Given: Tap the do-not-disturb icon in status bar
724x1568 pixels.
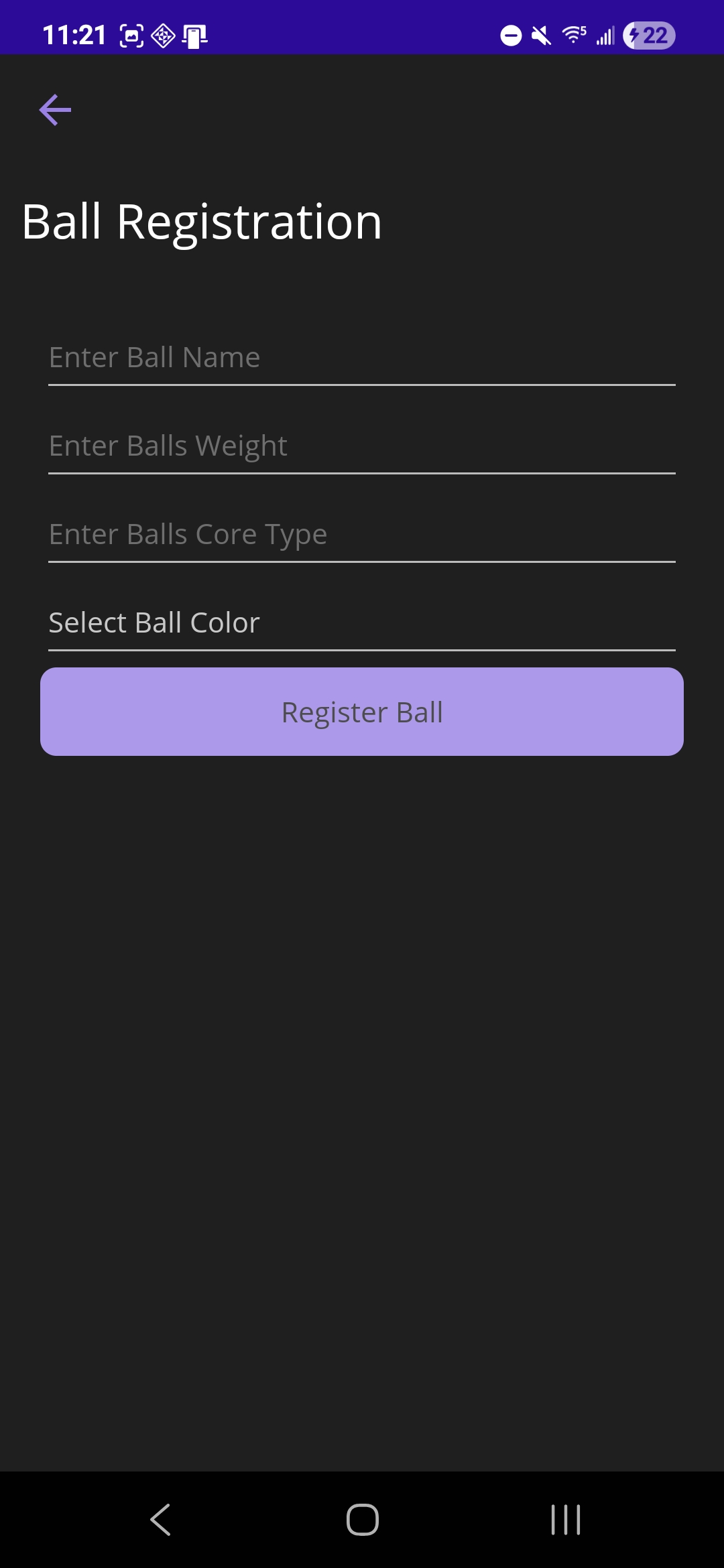Looking at the screenshot, I should coord(511,36).
